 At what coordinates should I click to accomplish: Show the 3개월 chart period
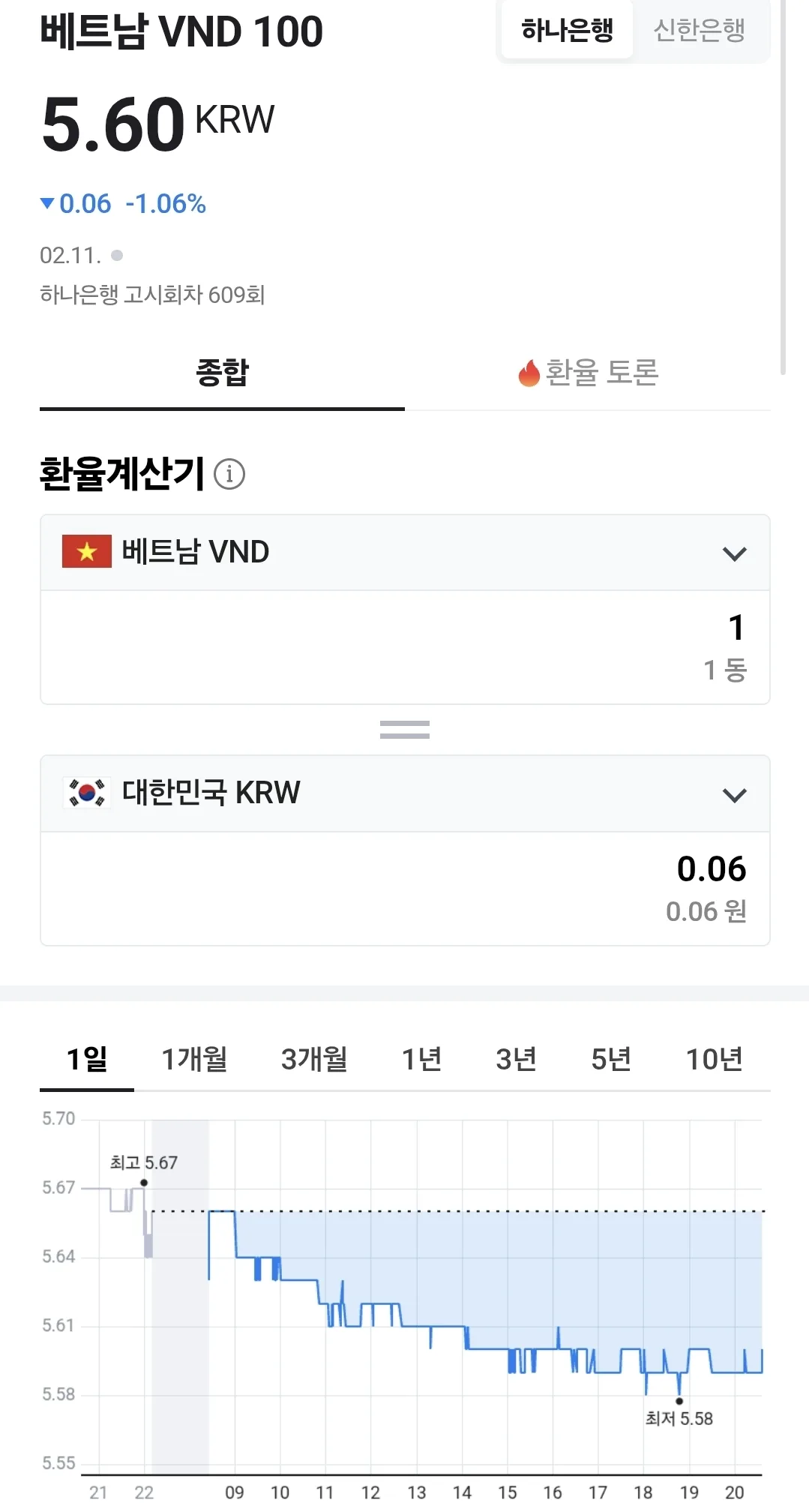pos(314,1060)
